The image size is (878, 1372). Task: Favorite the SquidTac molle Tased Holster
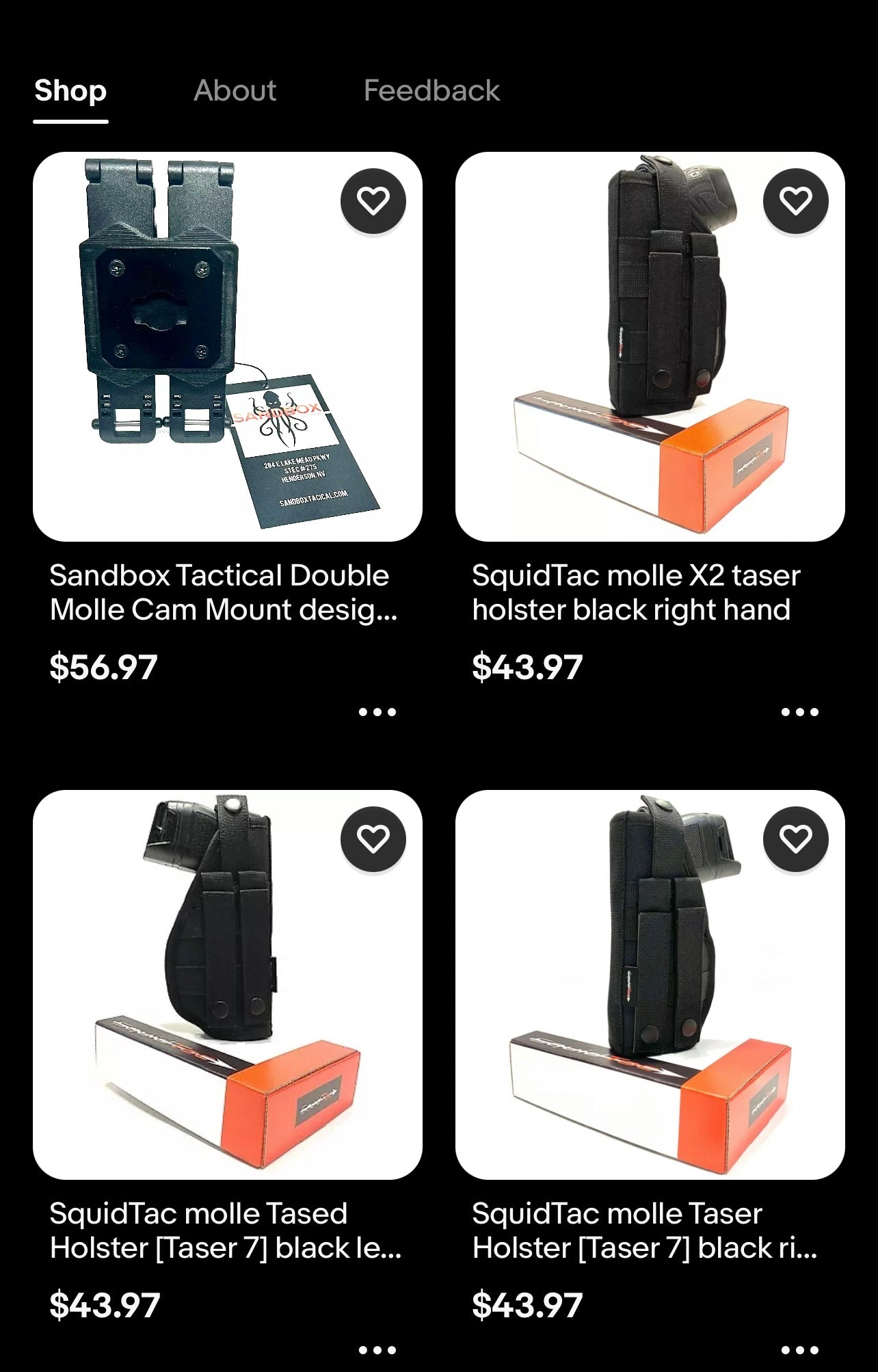(373, 839)
